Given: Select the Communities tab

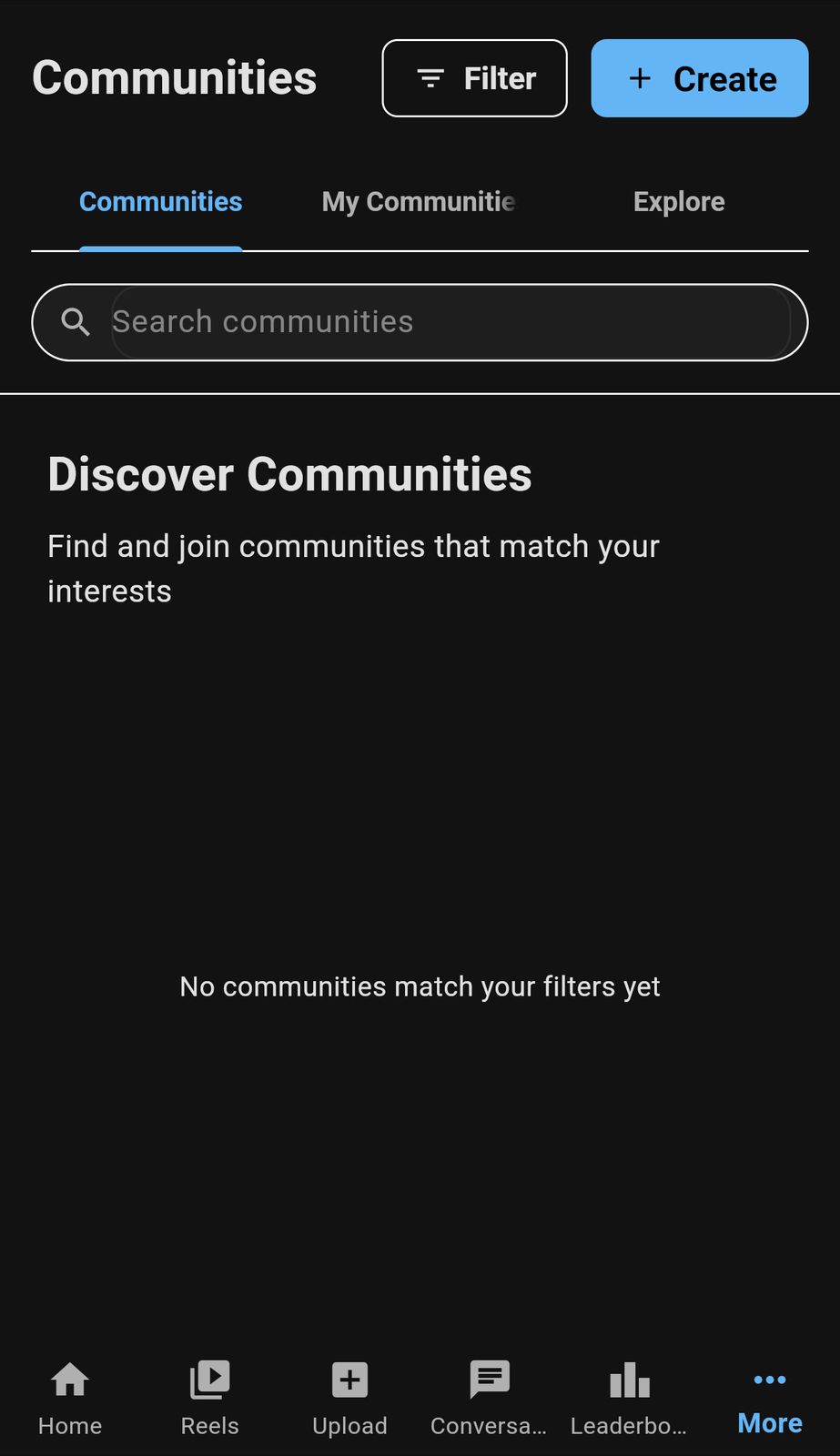Looking at the screenshot, I should [x=160, y=201].
